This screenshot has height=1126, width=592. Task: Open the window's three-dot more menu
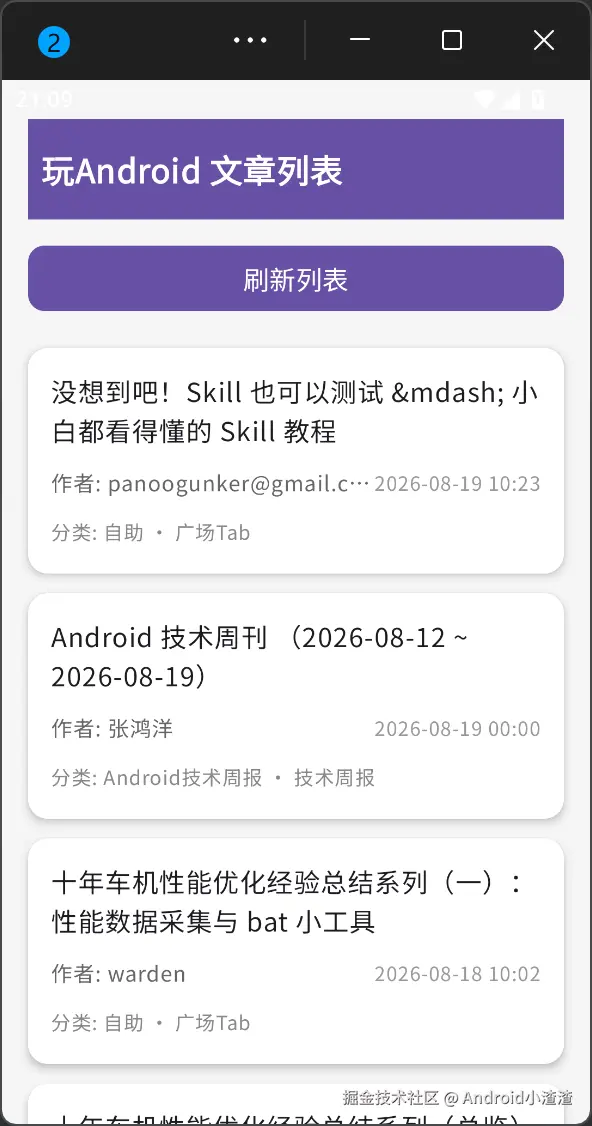250,40
